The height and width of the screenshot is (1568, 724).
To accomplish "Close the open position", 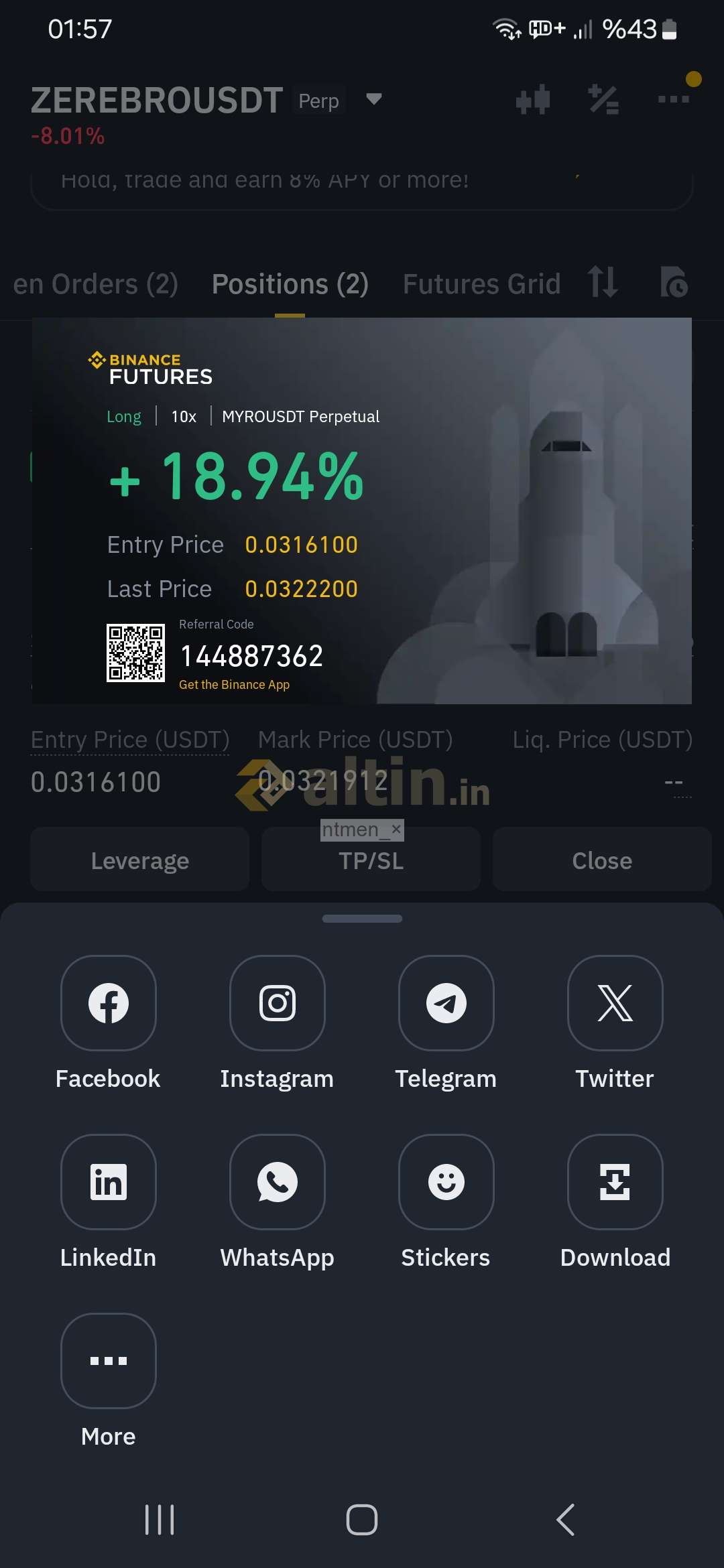I will (601, 860).
